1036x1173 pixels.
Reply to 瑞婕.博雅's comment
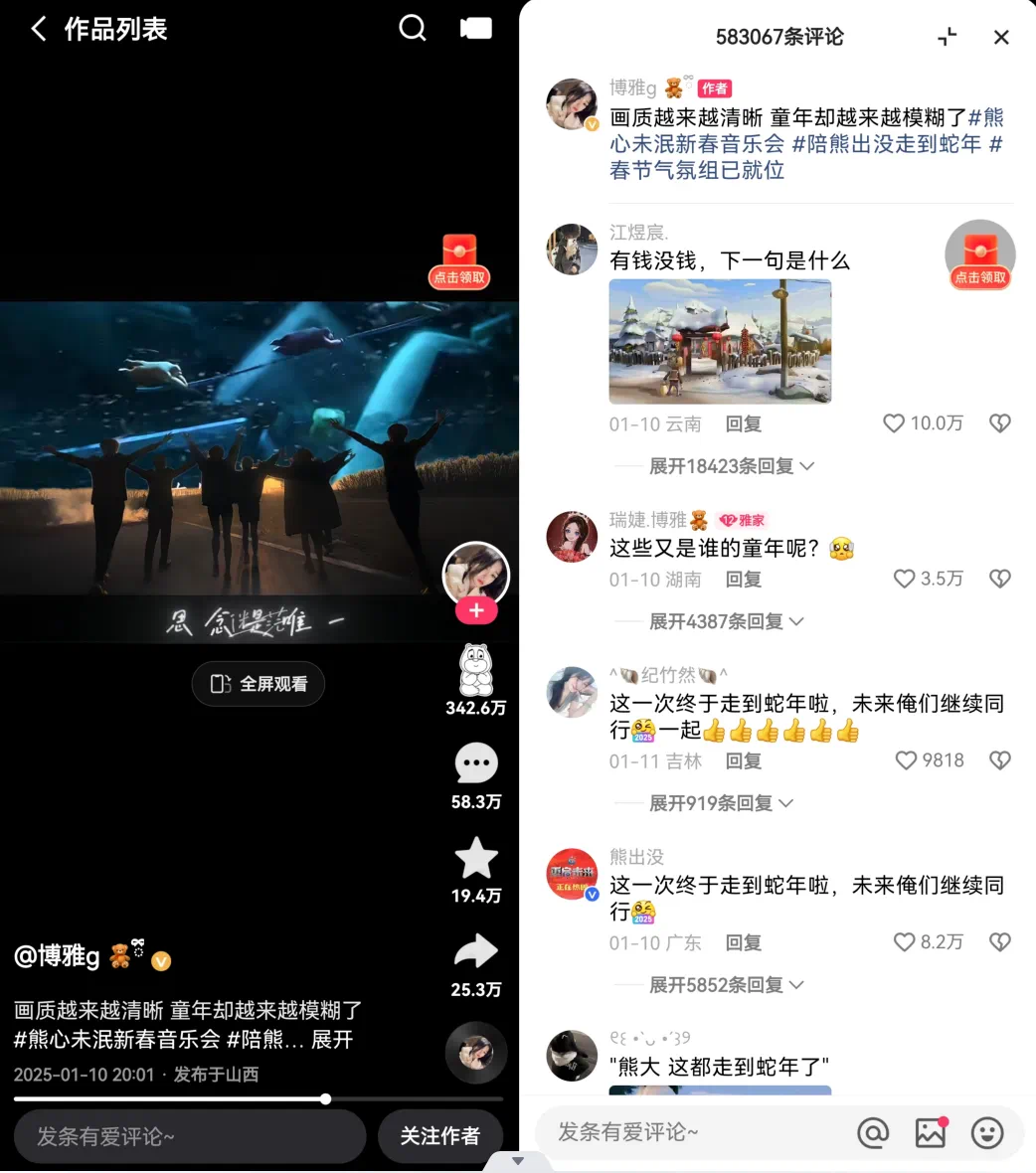pyautogui.click(x=743, y=580)
